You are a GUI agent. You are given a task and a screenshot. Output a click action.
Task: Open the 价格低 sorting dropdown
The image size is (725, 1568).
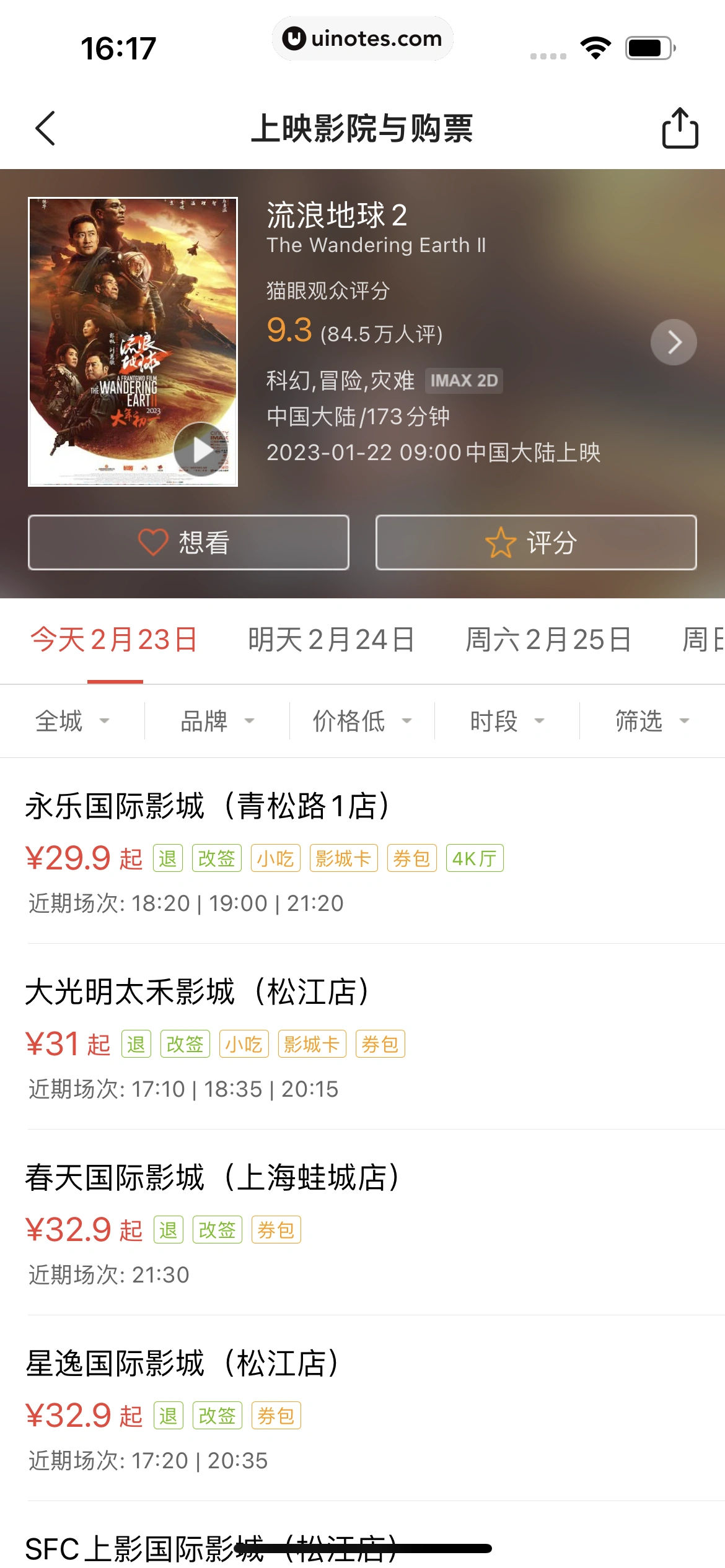coord(362,721)
